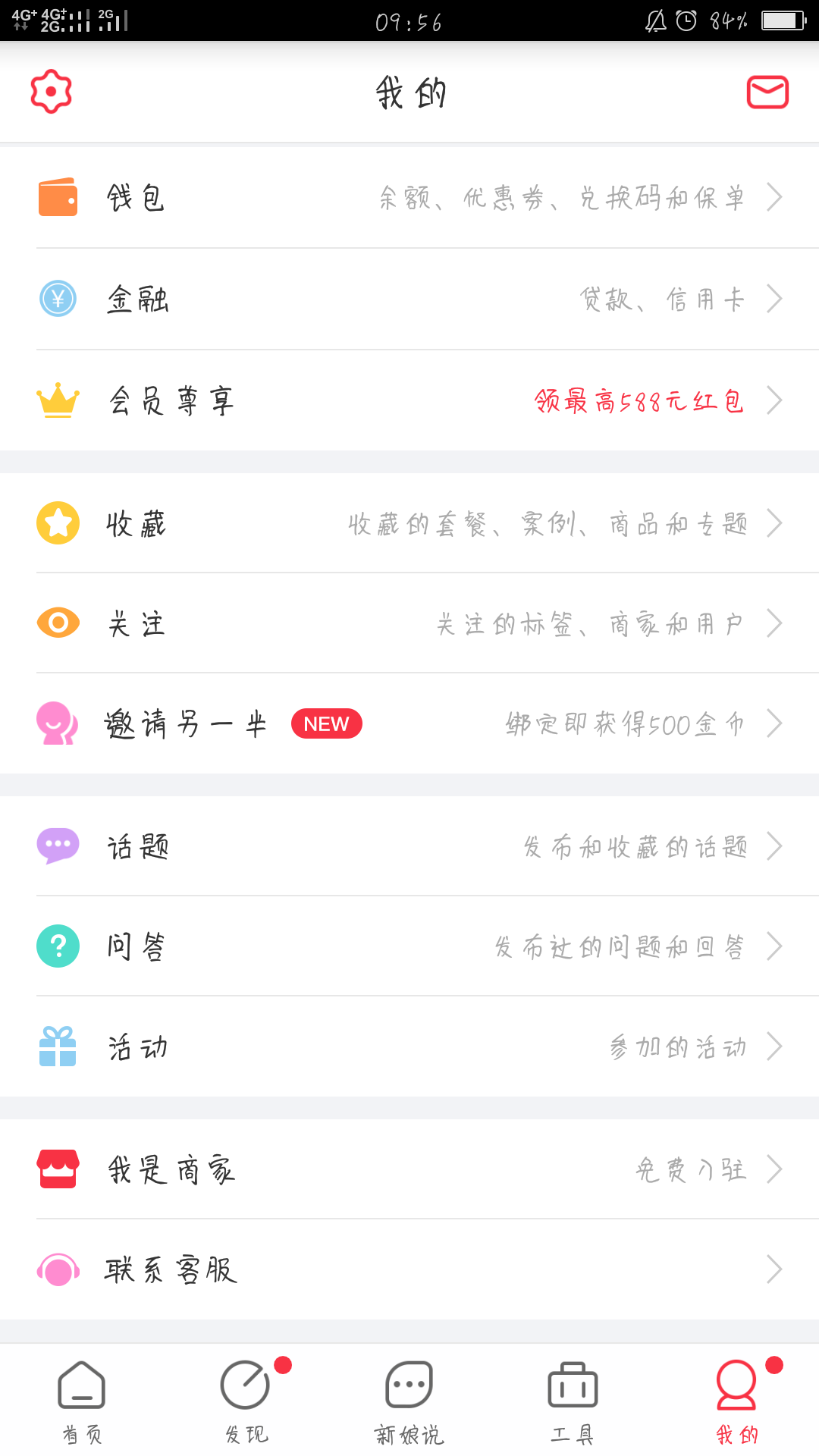
Task: Switch to the 首页 home tab
Action: pos(82,1401)
